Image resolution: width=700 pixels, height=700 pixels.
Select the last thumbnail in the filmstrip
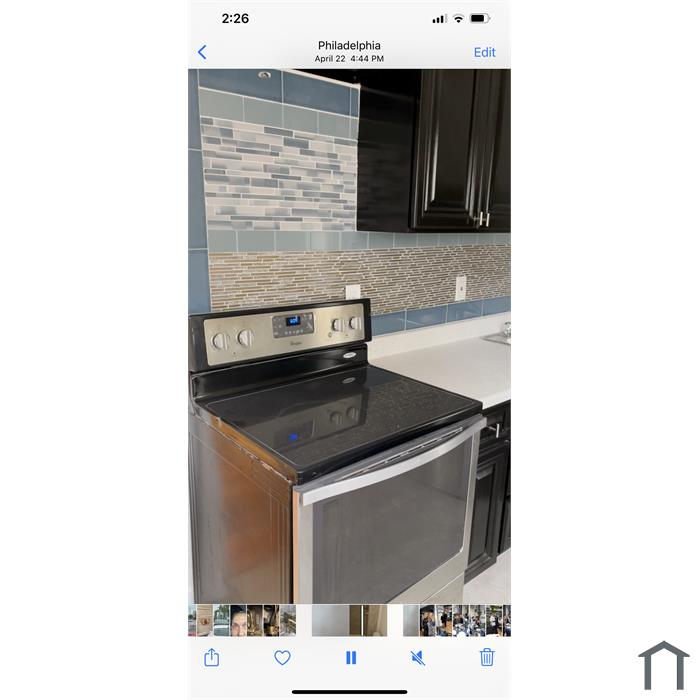coord(506,620)
